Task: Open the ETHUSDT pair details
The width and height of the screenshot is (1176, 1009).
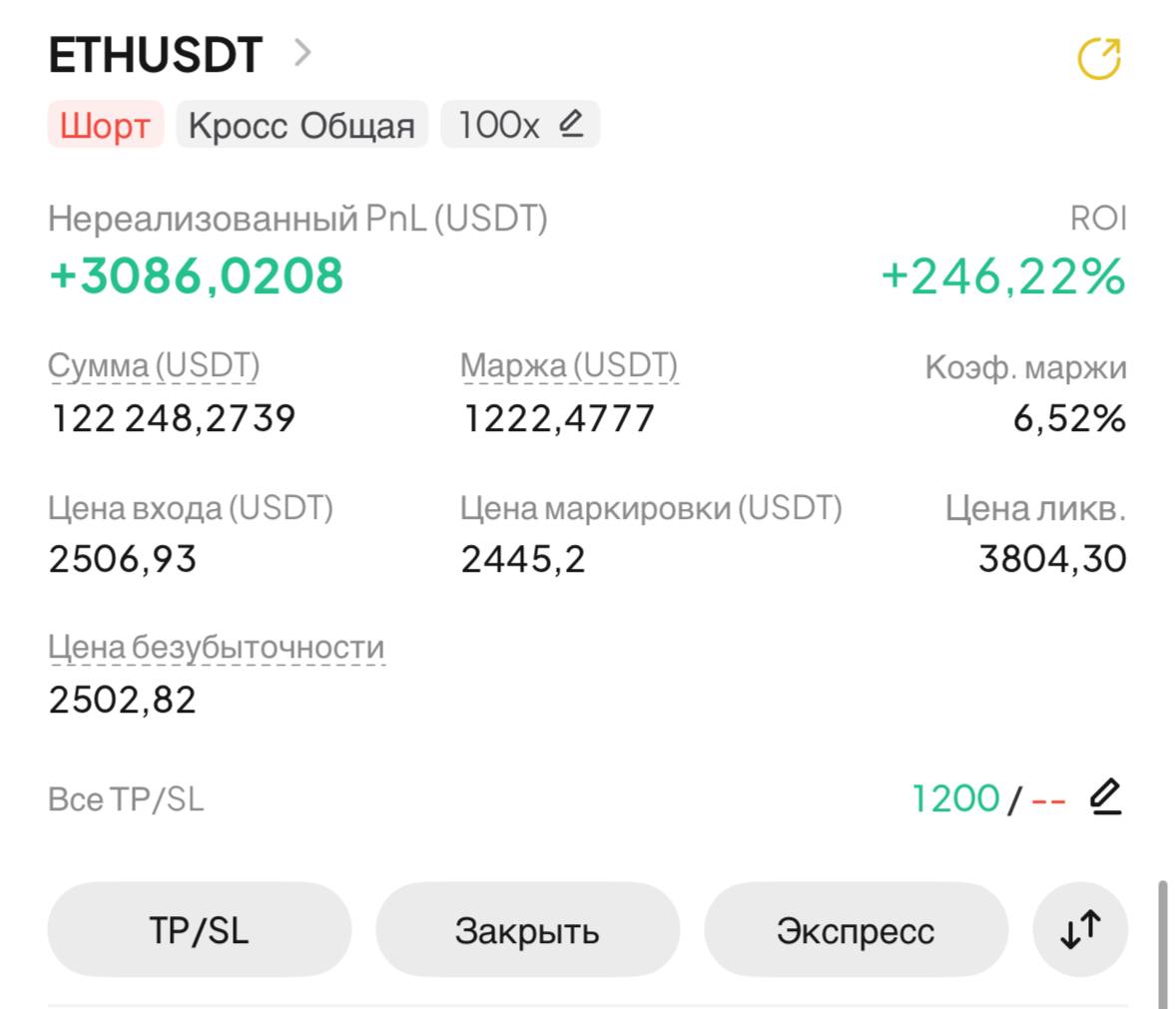Action: coord(180,54)
